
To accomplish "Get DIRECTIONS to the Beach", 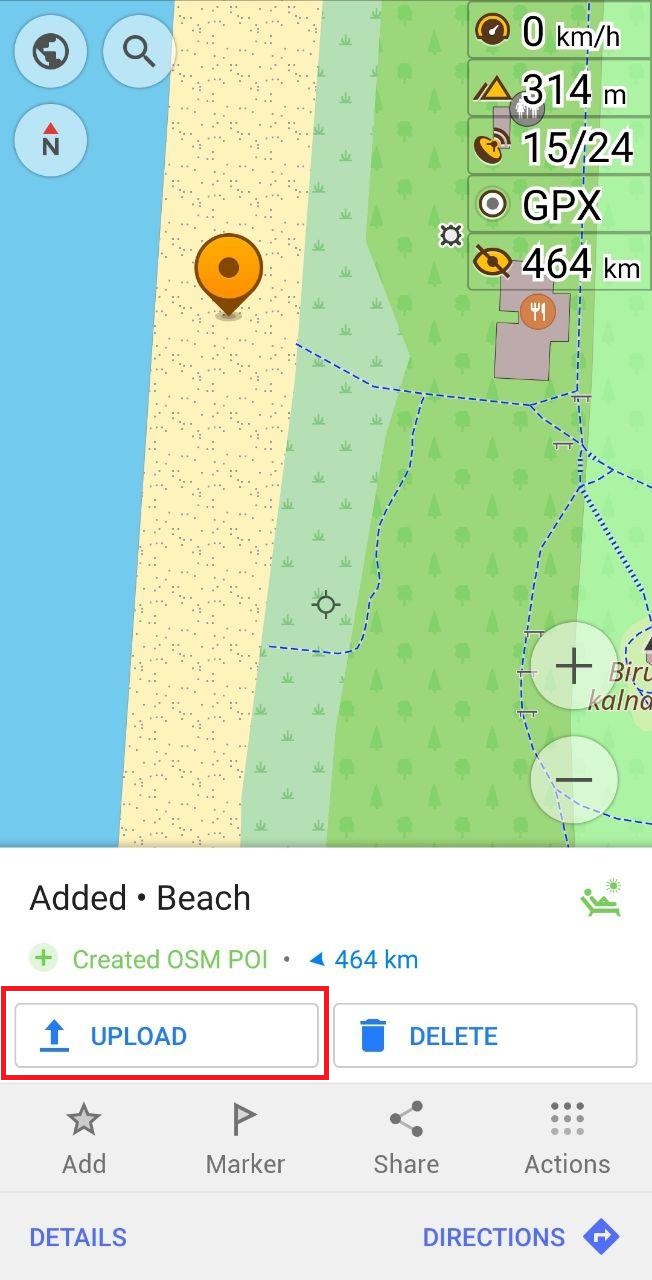I will [520, 1237].
